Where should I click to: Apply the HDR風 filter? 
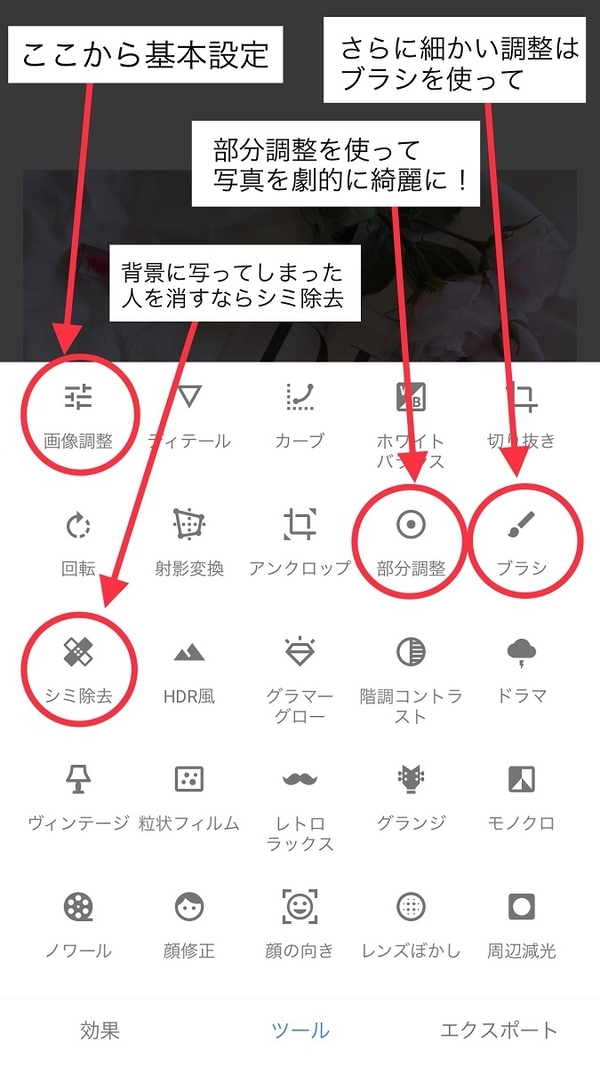pos(189,668)
